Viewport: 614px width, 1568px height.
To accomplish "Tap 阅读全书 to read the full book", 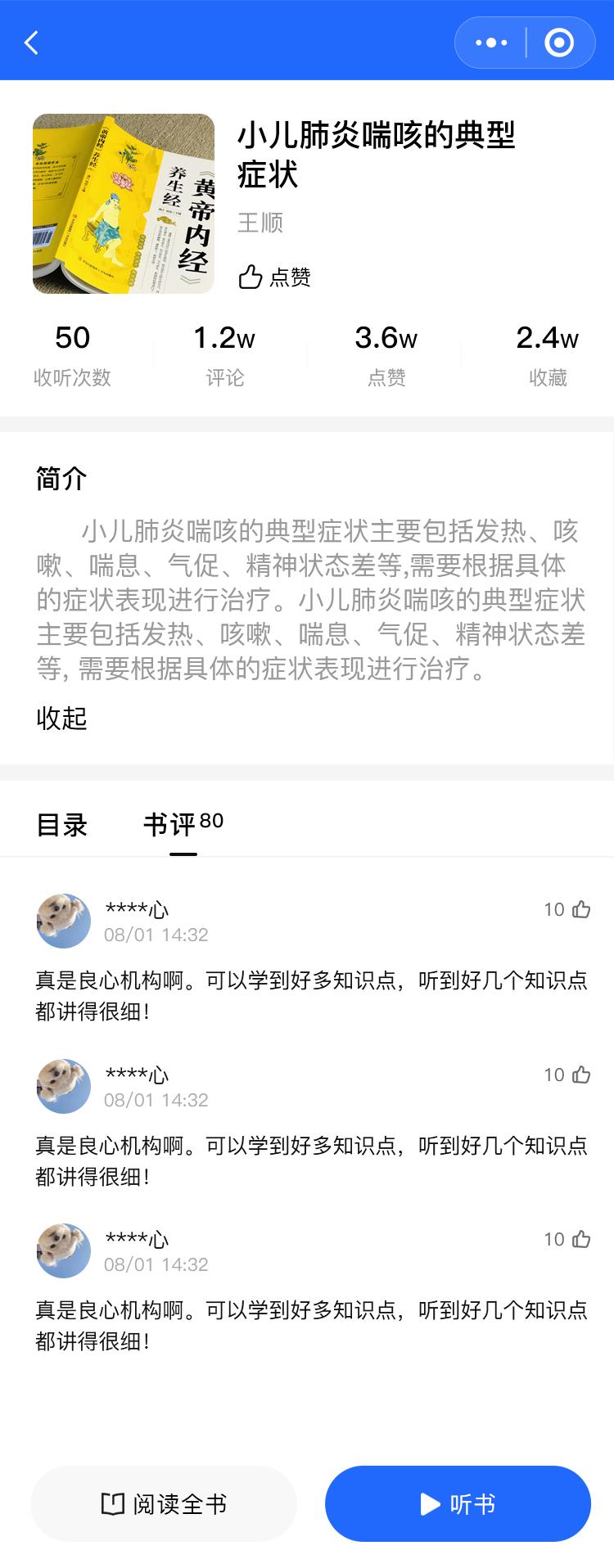I will click(164, 1504).
